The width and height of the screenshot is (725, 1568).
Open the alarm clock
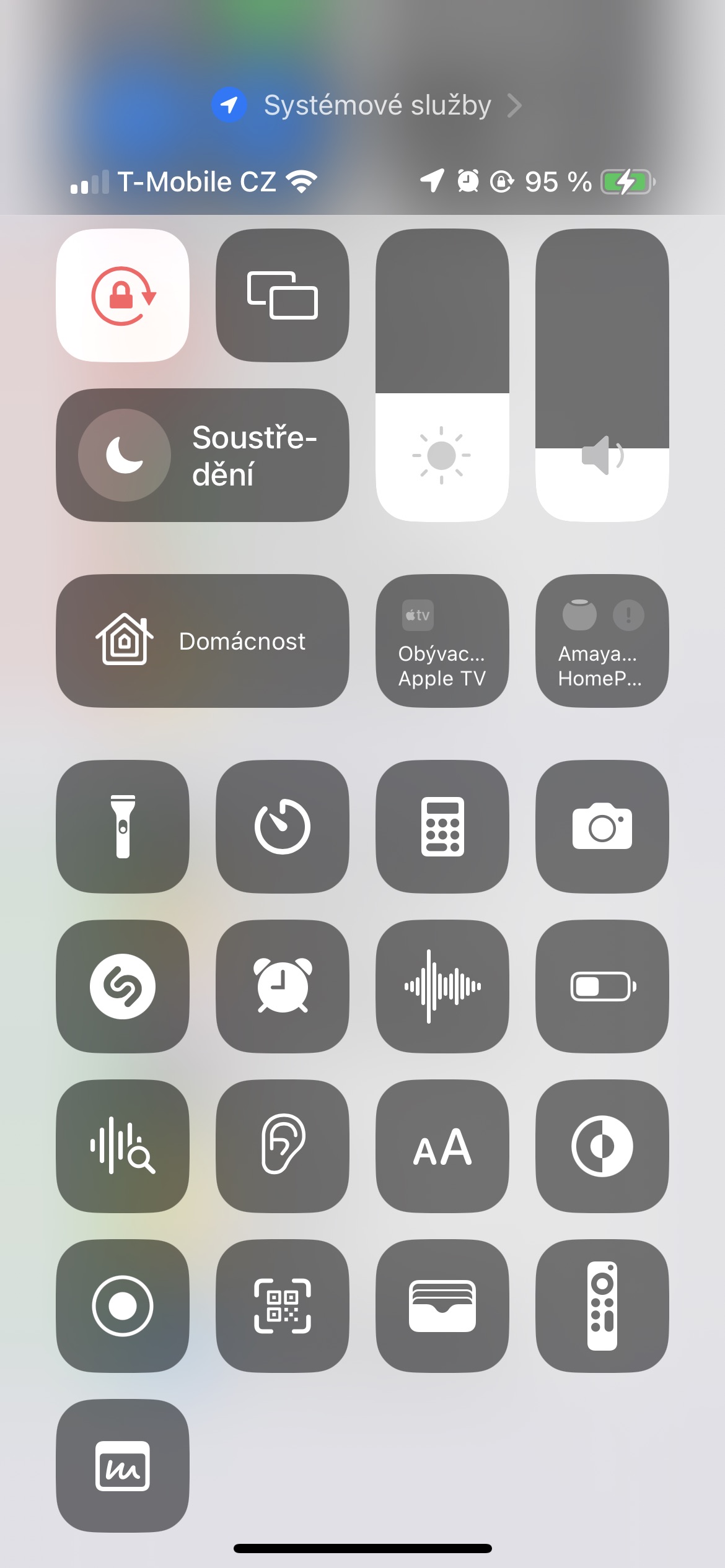tap(283, 987)
